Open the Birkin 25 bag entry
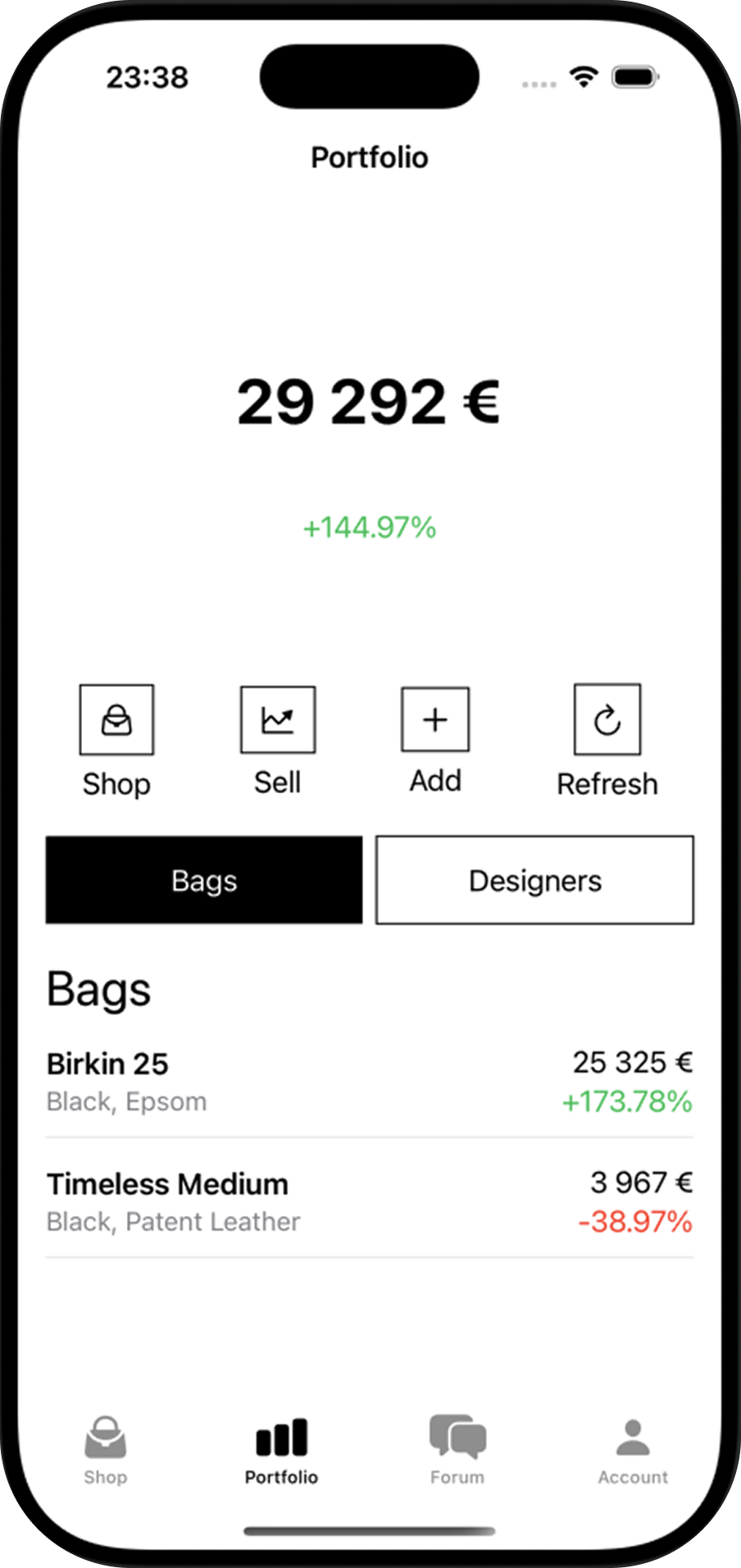 point(369,1081)
